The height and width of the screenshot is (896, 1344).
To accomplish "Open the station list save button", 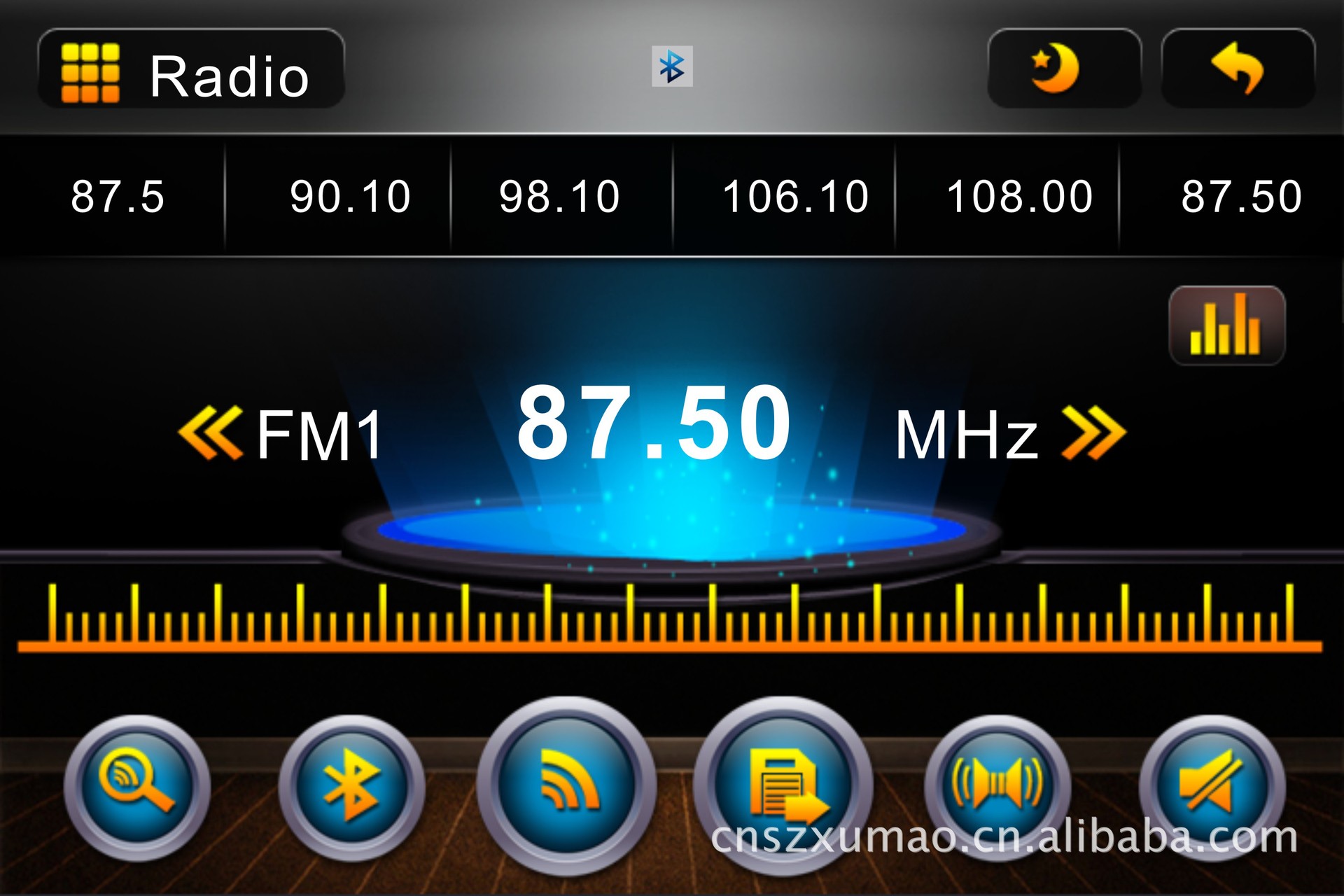I will coord(784,784).
